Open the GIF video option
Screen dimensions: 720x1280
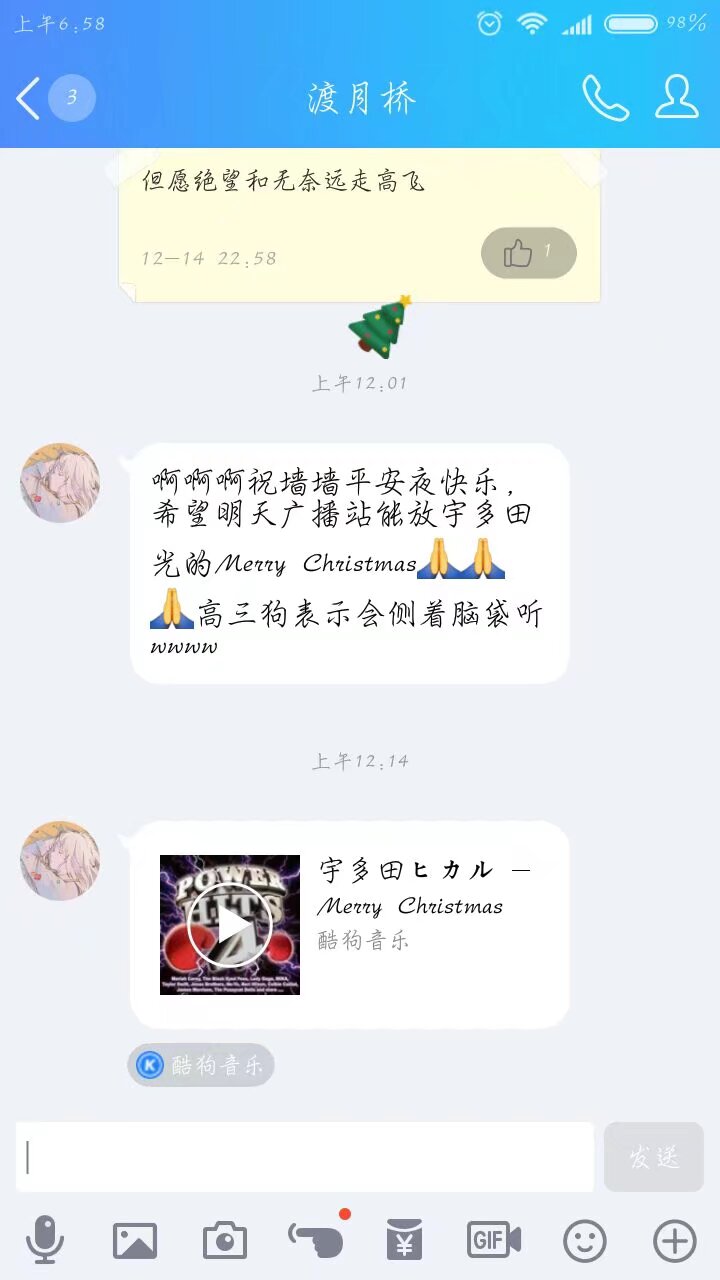coord(494,1241)
